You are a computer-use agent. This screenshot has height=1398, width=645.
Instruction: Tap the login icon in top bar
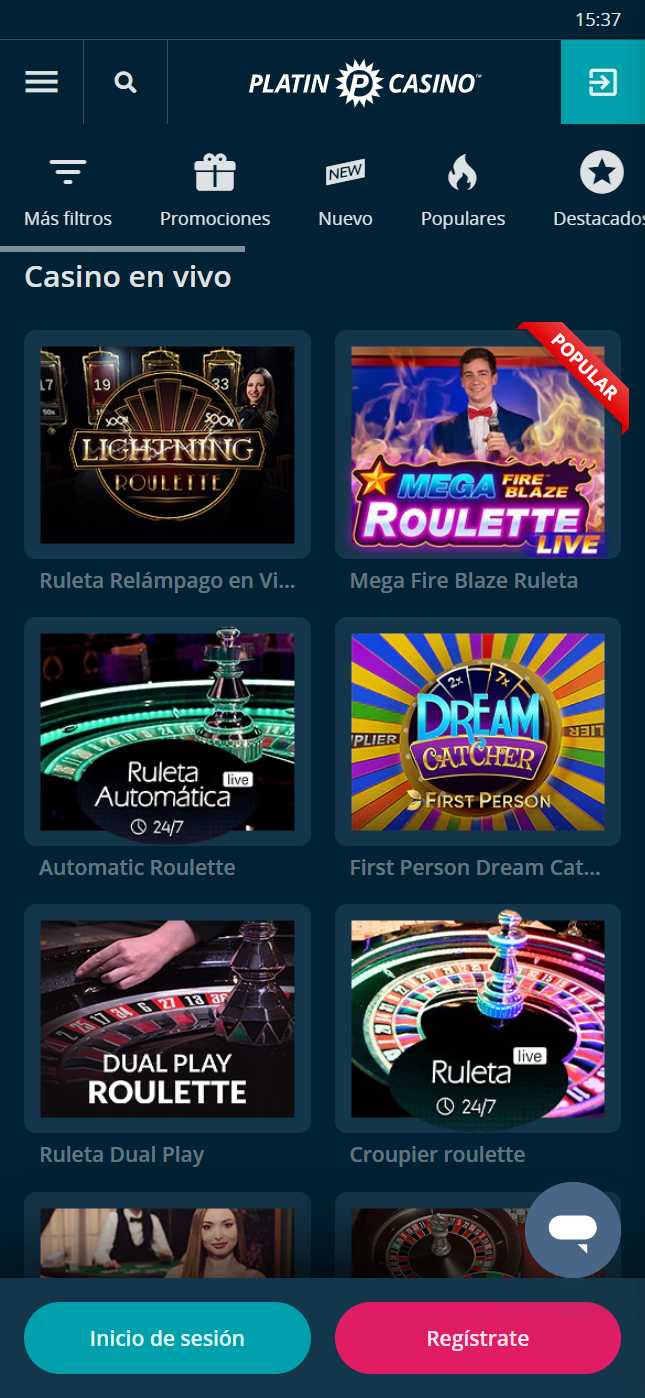pos(602,82)
